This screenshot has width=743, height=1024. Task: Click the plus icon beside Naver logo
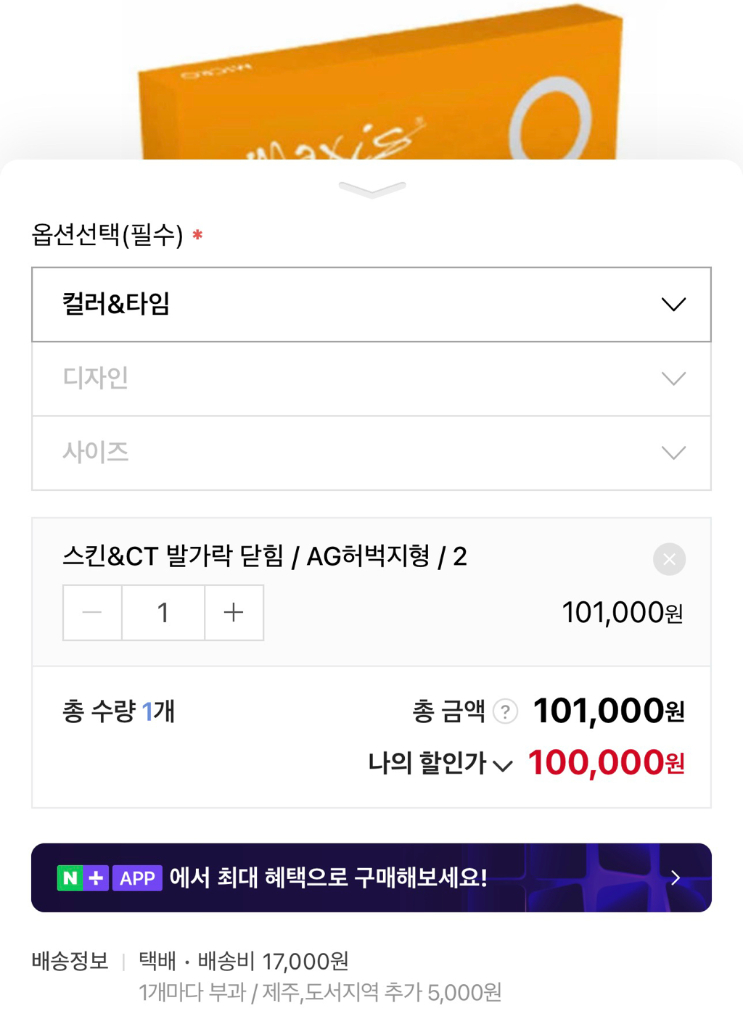(95, 877)
